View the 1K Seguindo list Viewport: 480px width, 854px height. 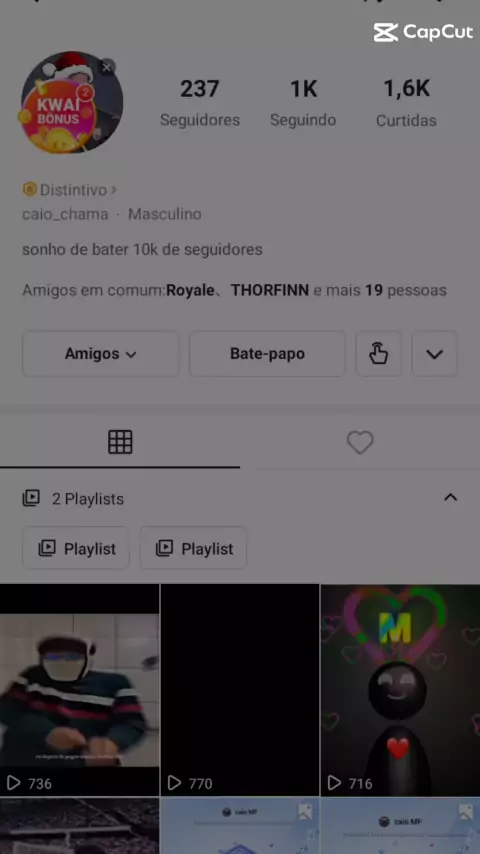click(x=303, y=103)
